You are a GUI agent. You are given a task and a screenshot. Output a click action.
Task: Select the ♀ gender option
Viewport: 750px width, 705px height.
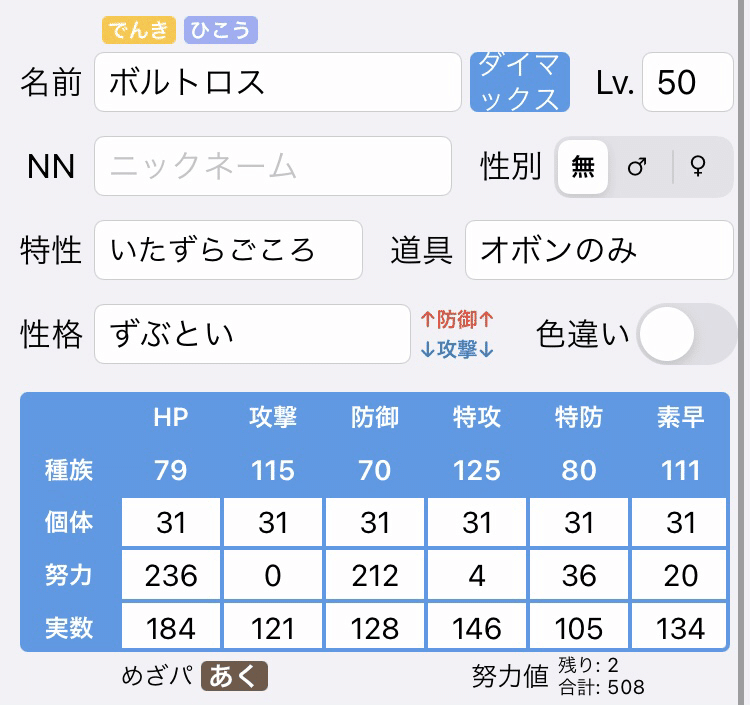click(698, 167)
